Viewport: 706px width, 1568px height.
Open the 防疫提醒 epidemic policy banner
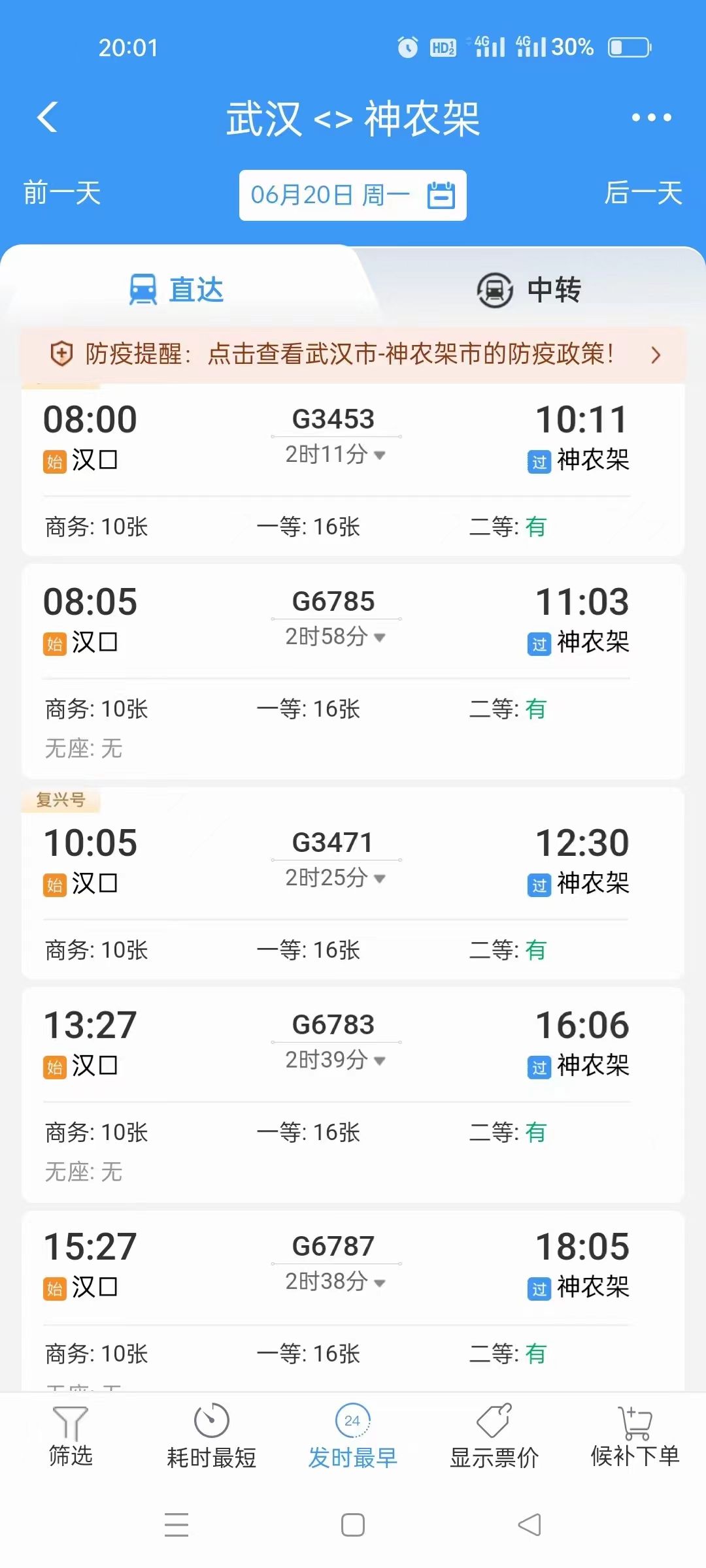pos(353,355)
